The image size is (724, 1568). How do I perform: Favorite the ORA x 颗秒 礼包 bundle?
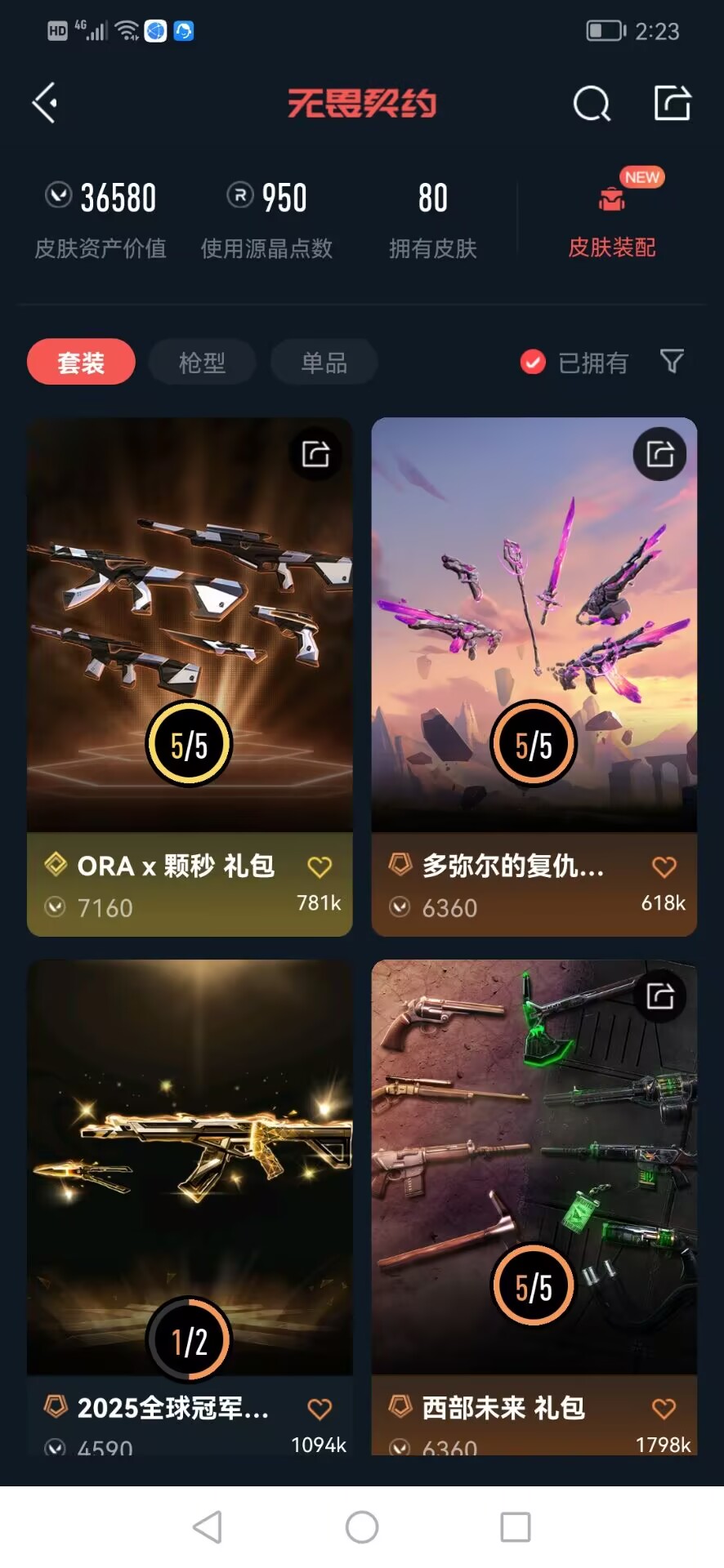tap(320, 866)
